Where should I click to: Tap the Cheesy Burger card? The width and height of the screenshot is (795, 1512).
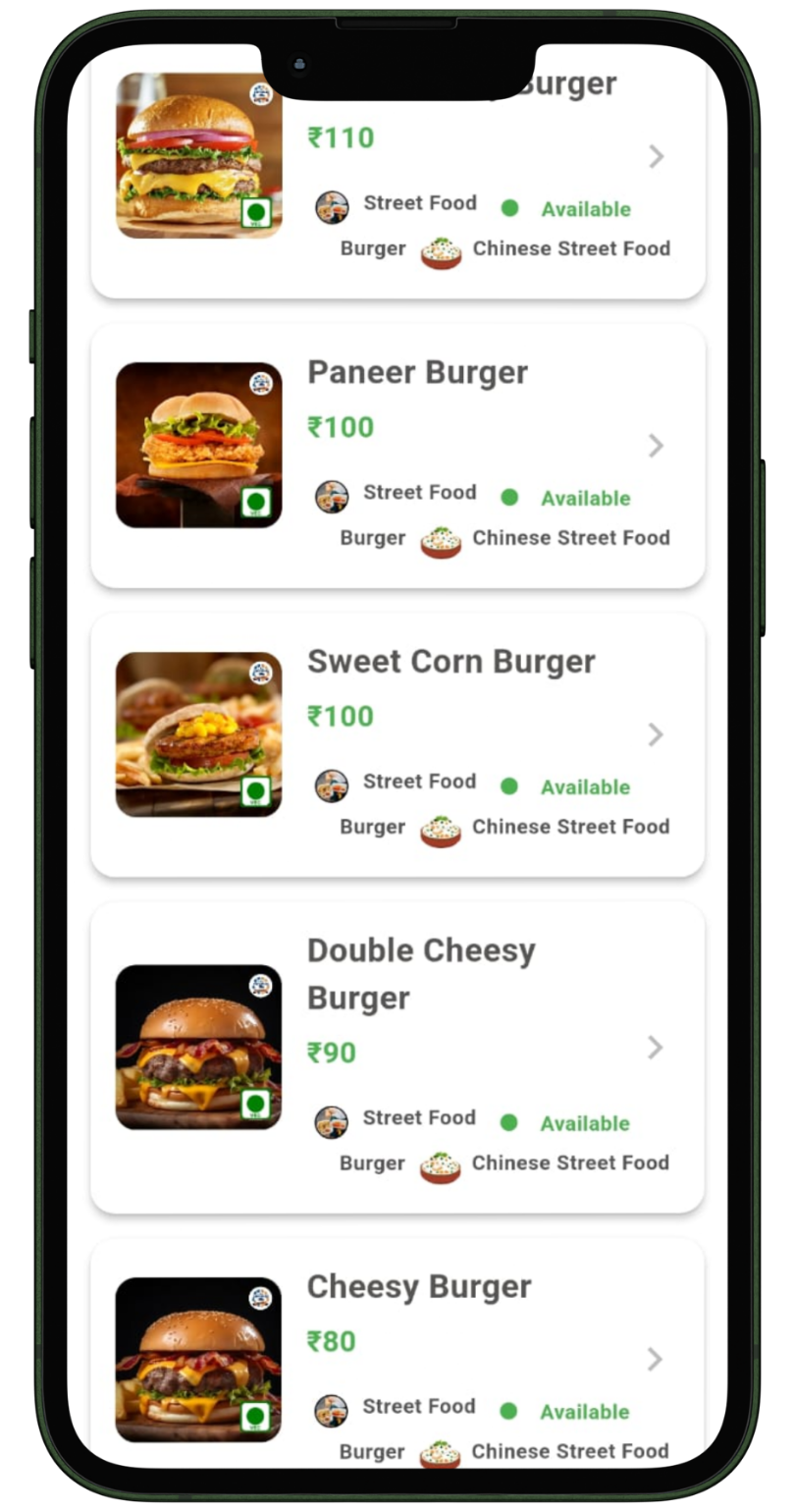pos(397,1355)
